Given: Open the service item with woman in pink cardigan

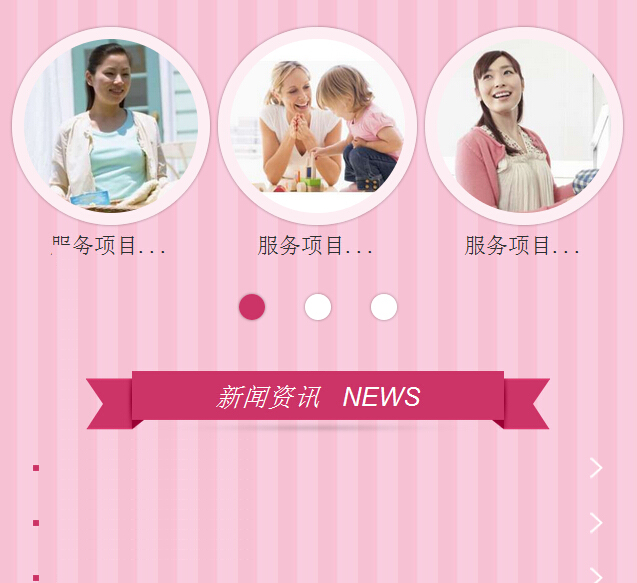Looking at the screenshot, I should [523, 125].
